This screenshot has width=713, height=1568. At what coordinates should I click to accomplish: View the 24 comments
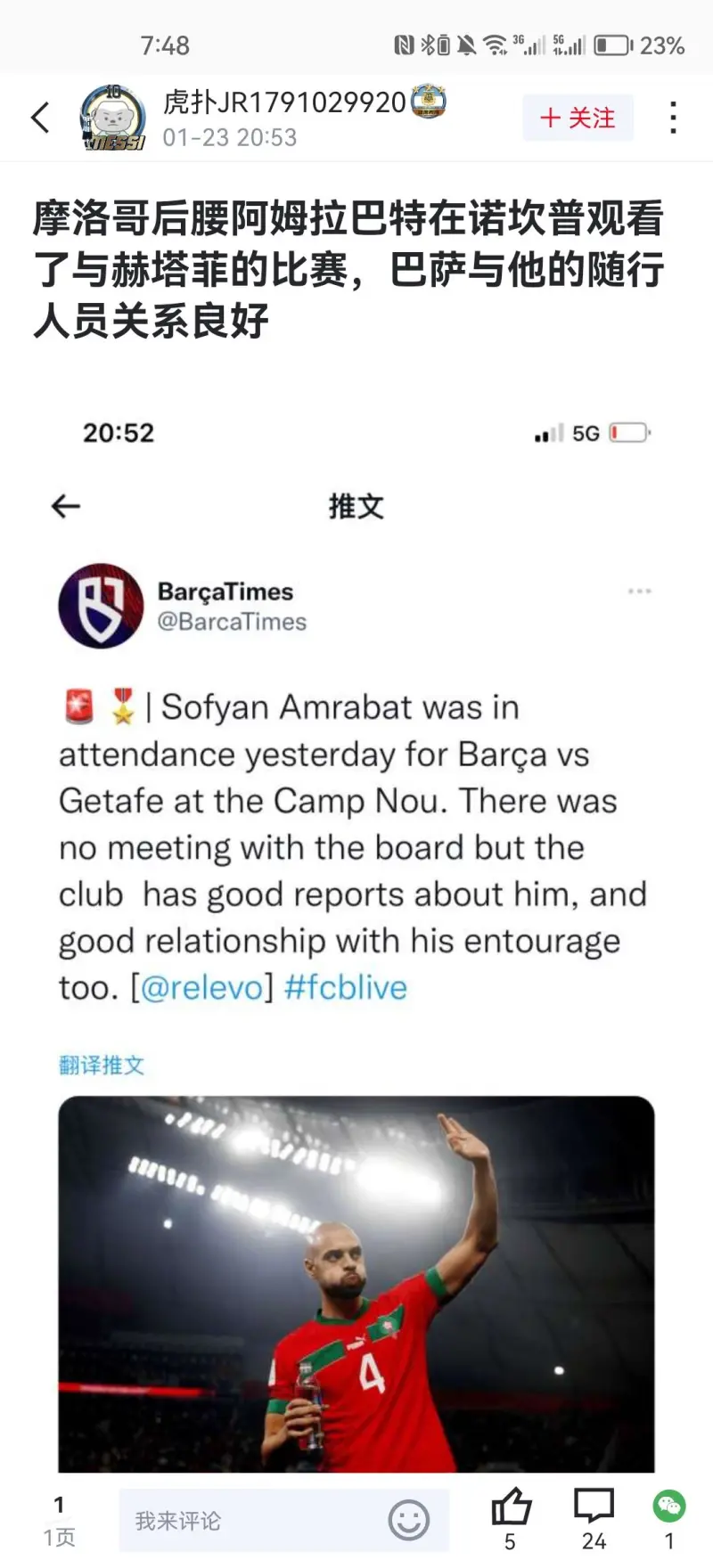594,1508
